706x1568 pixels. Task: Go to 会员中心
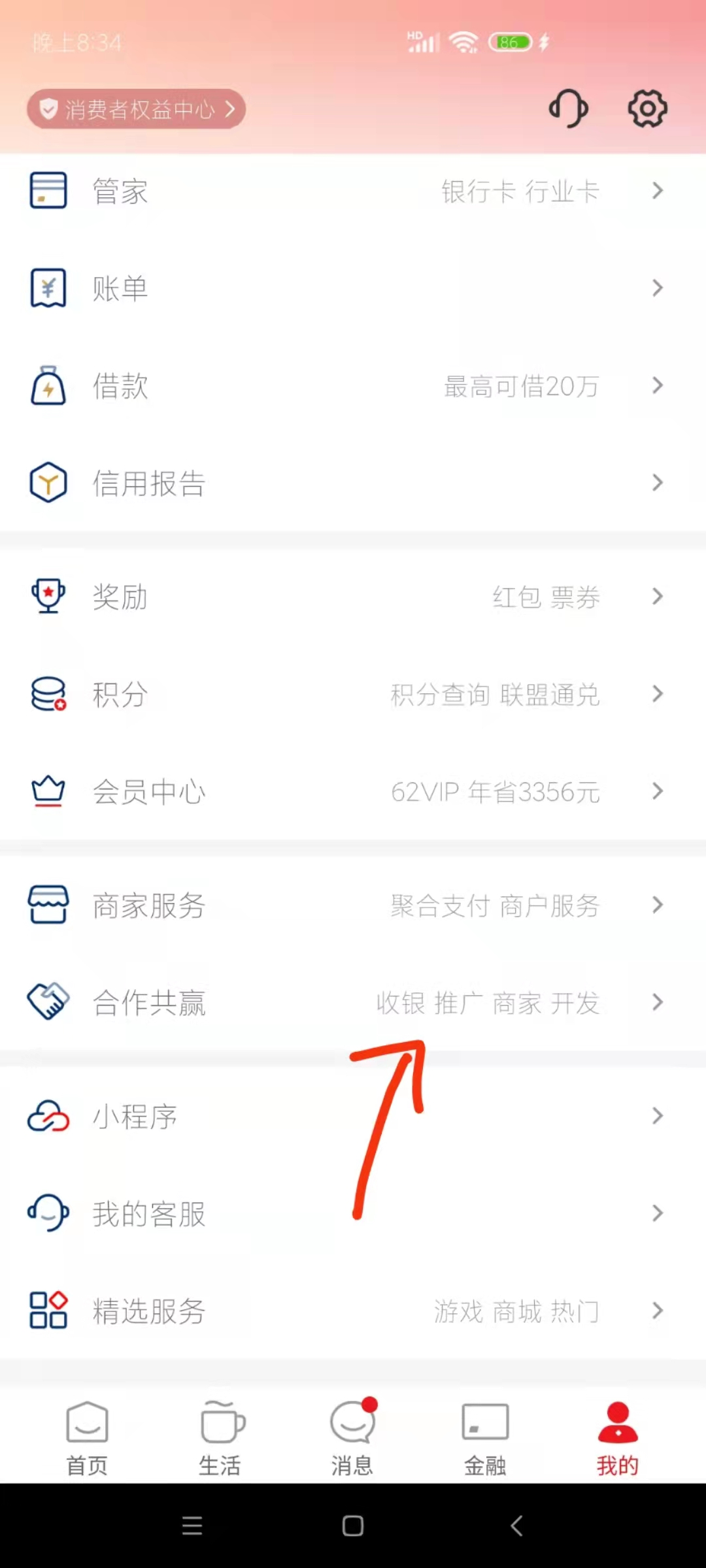pos(353,791)
